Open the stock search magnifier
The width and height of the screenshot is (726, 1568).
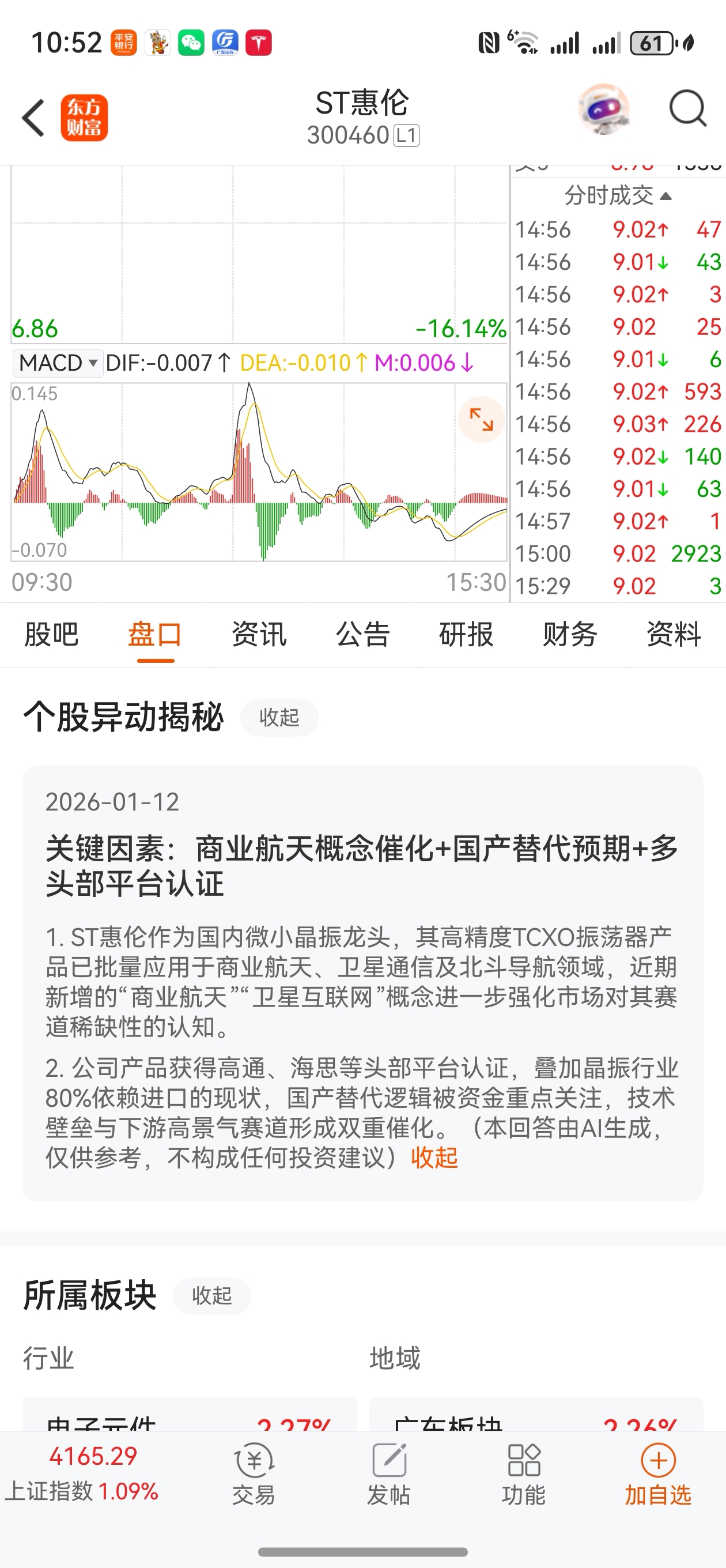687,110
